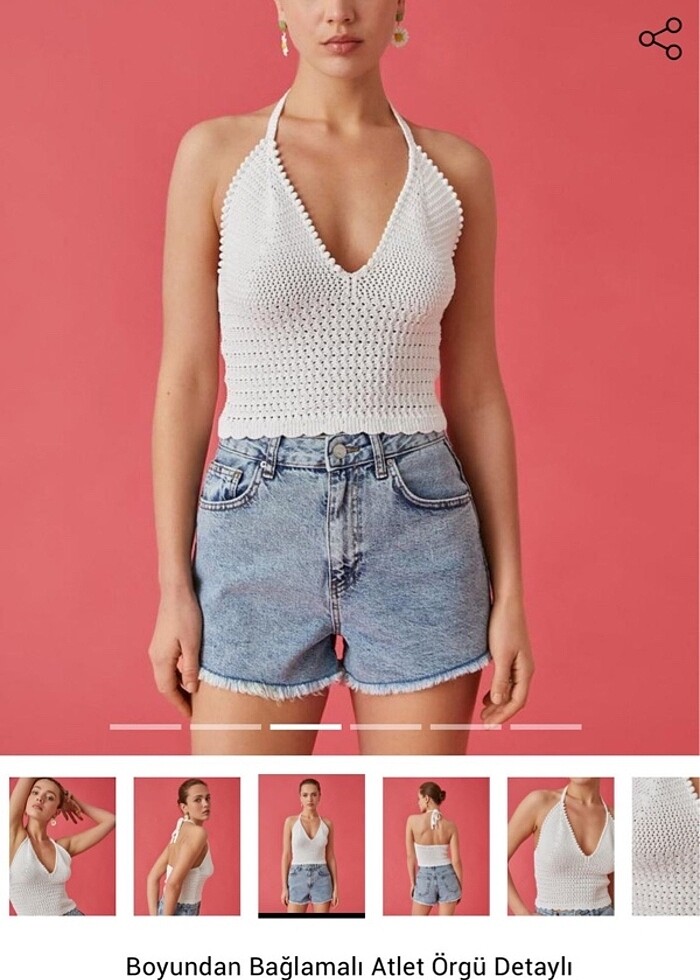Open the close-up thumbnail of the top's neckline
This screenshot has width=700, height=980.
(560, 846)
